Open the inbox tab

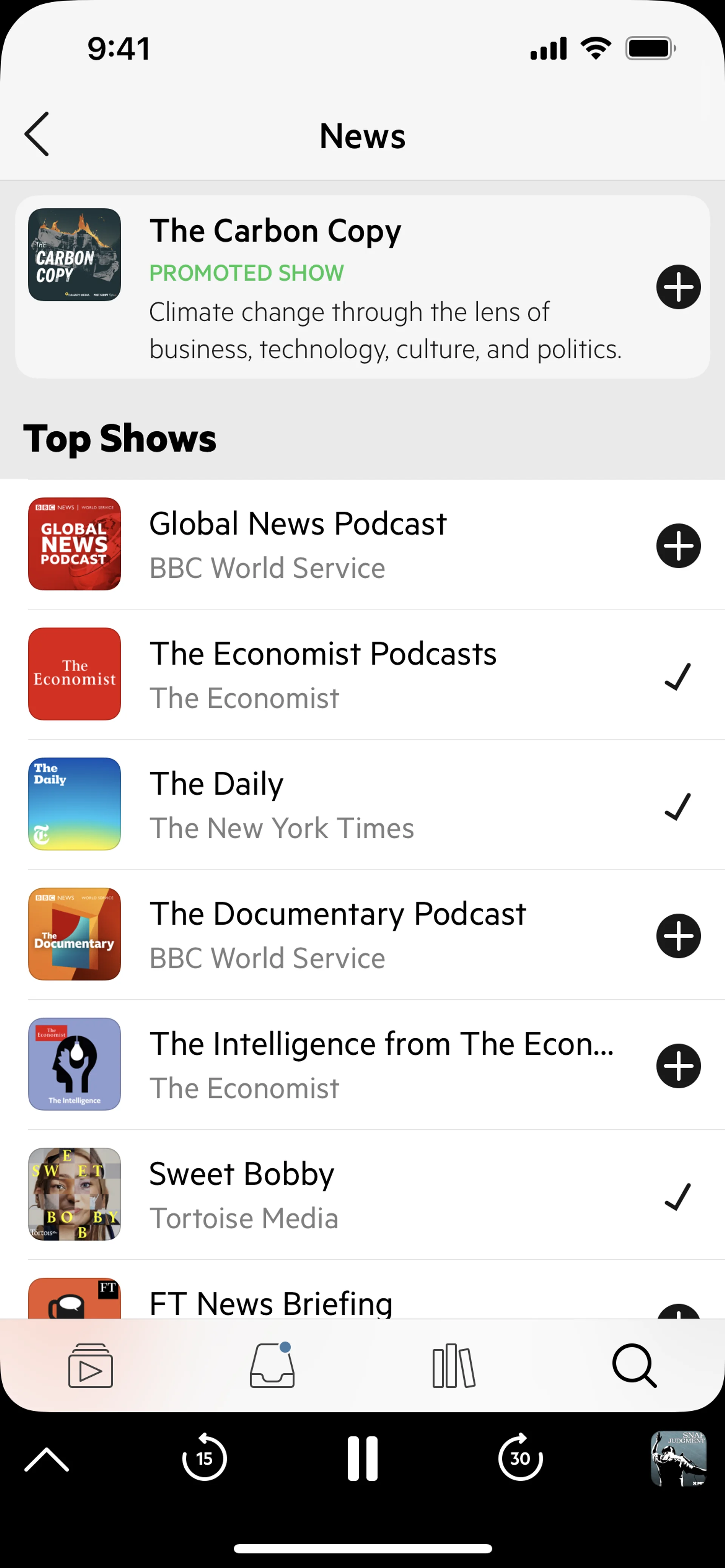point(272,1366)
